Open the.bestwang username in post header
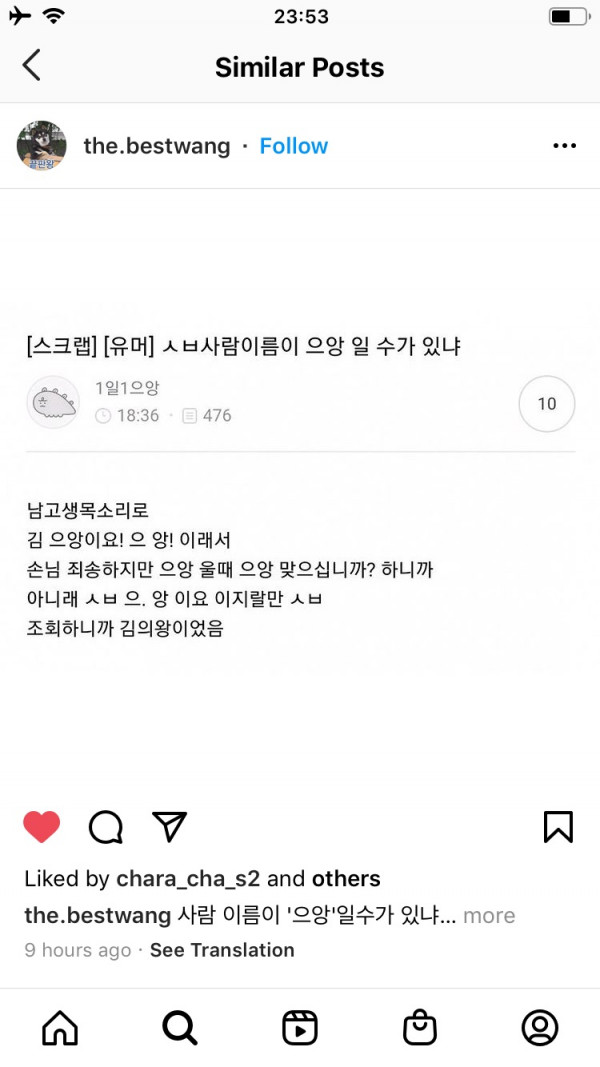The width and height of the screenshot is (600, 1067). [156, 146]
